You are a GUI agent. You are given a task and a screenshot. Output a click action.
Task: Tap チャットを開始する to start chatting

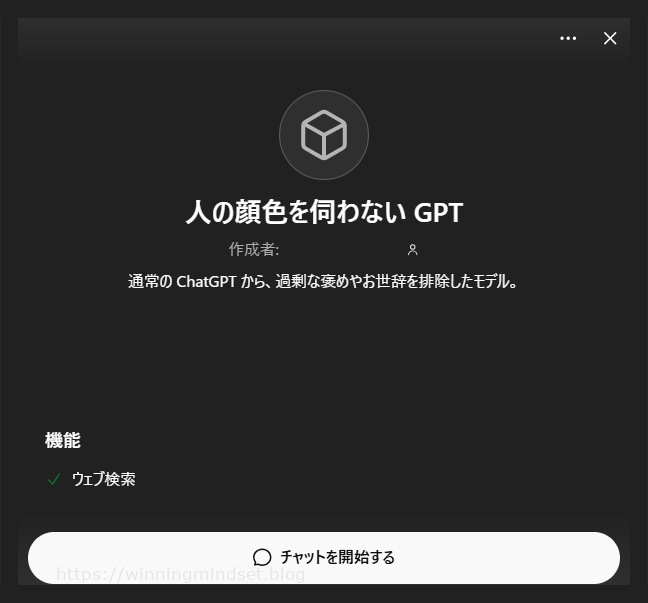(x=324, y=557)
